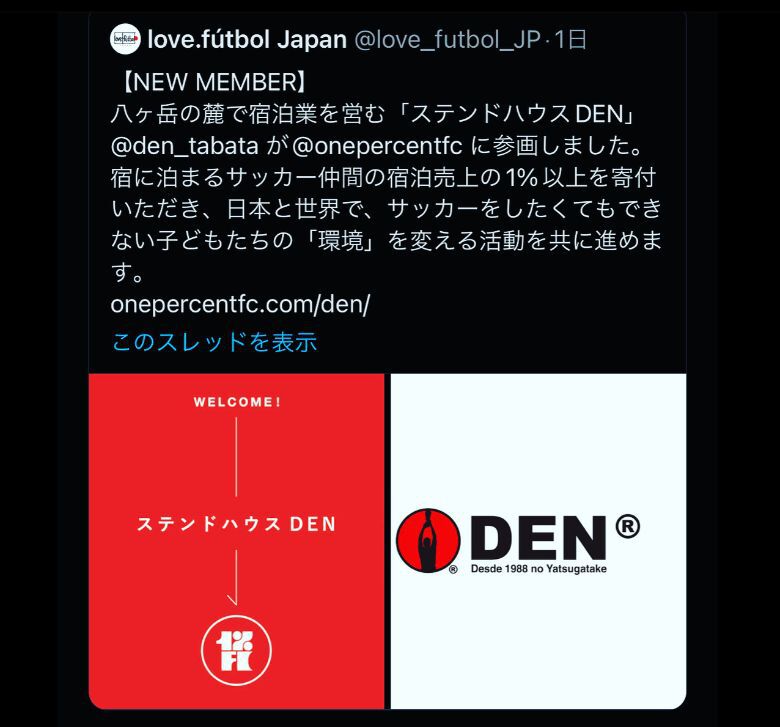780x727 pixels.
Task: Open love.fútbol Japan profile avatar
Action: point(124,39)
